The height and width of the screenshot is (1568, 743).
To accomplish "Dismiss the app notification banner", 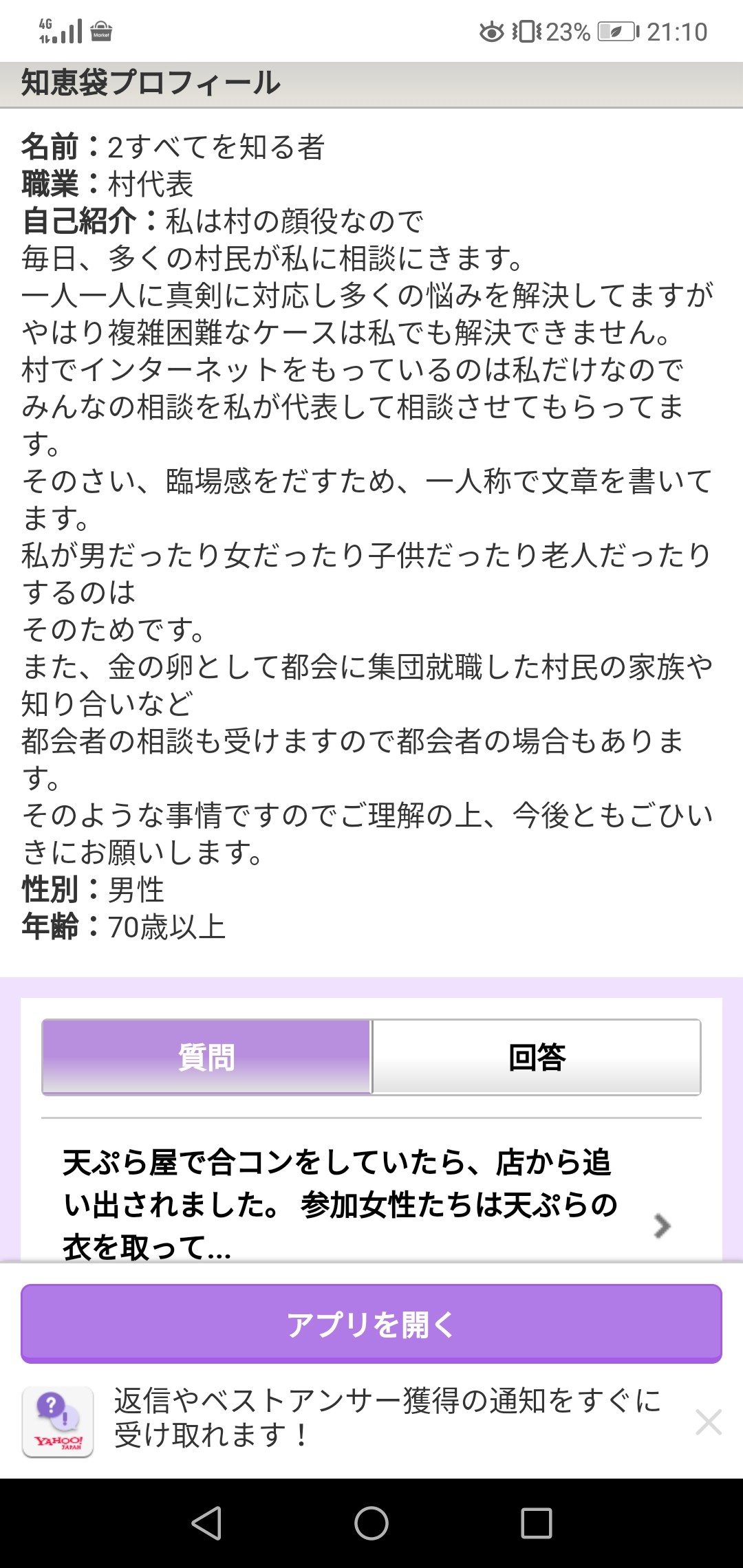I will pos(708,1422).
